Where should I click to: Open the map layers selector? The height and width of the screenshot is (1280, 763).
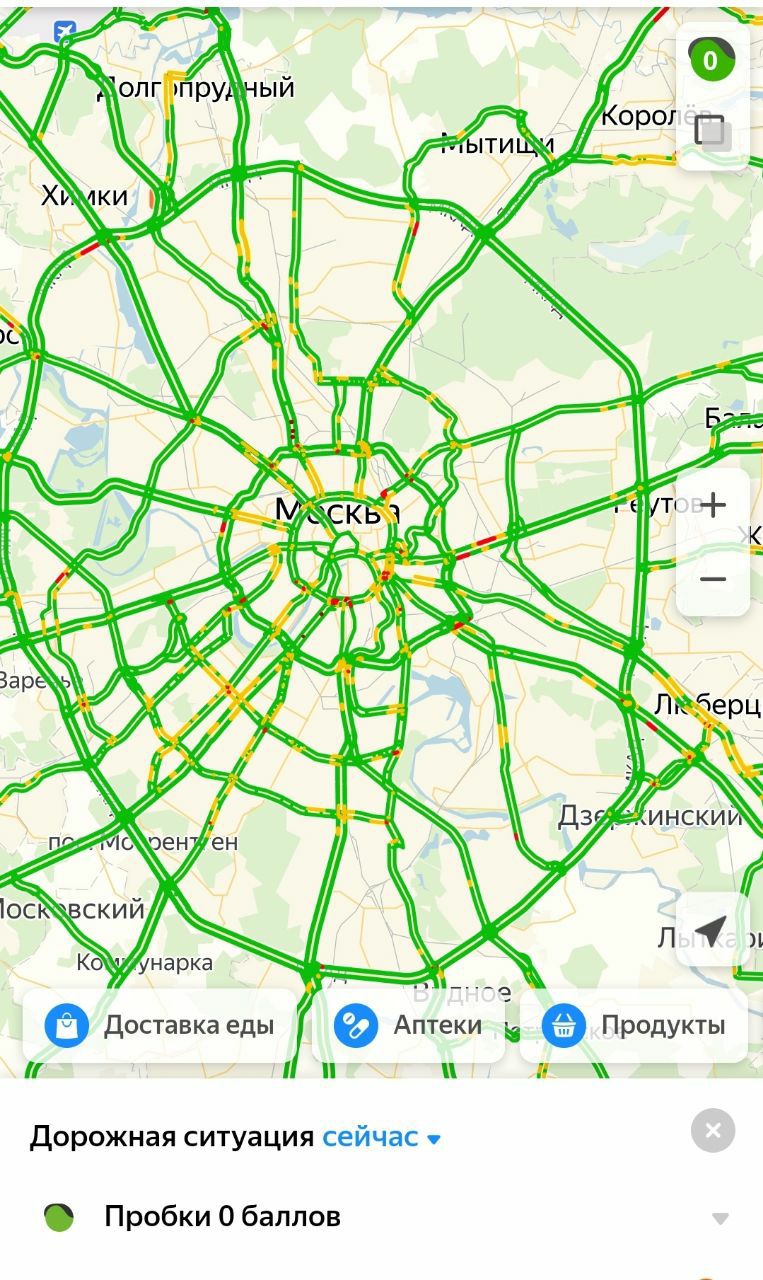711,131
